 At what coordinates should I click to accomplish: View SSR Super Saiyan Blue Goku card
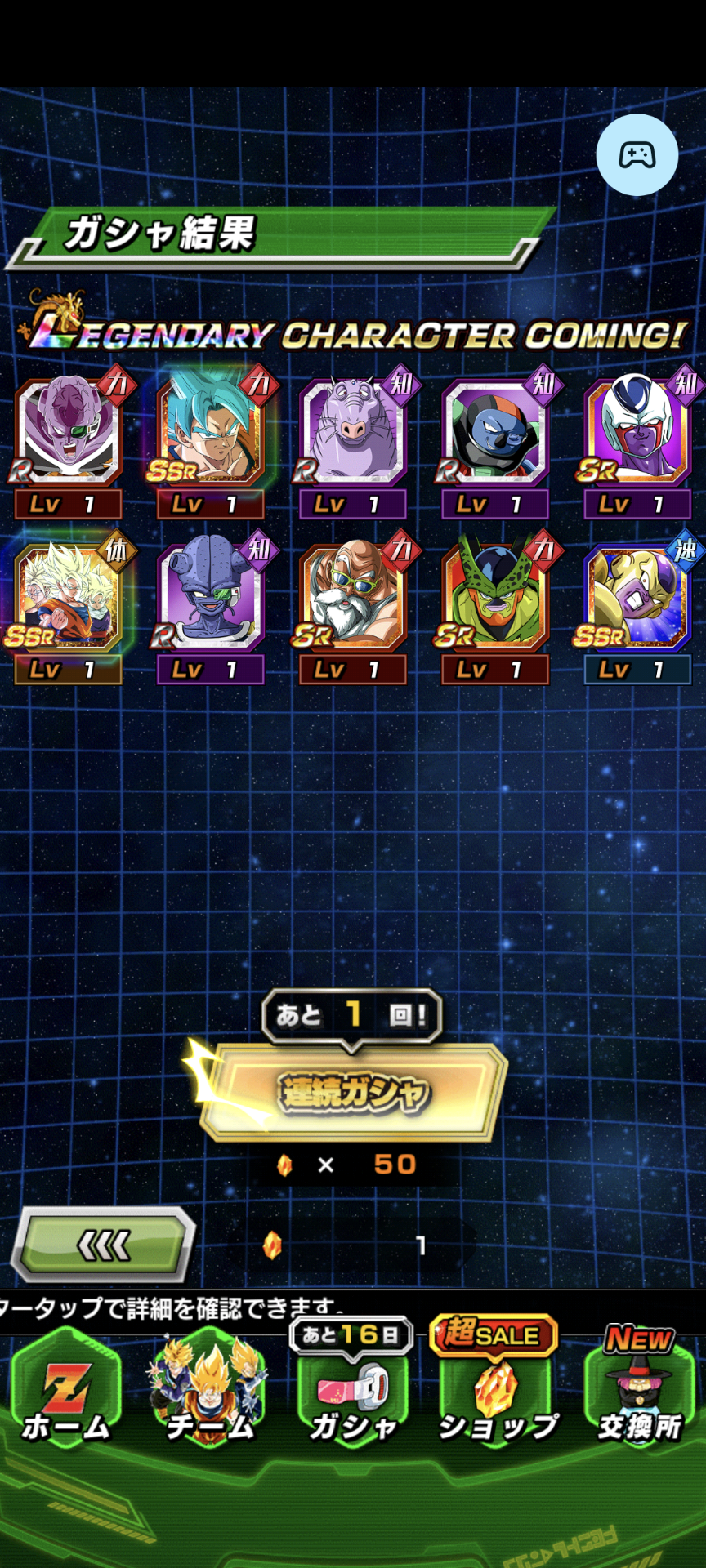211,441
